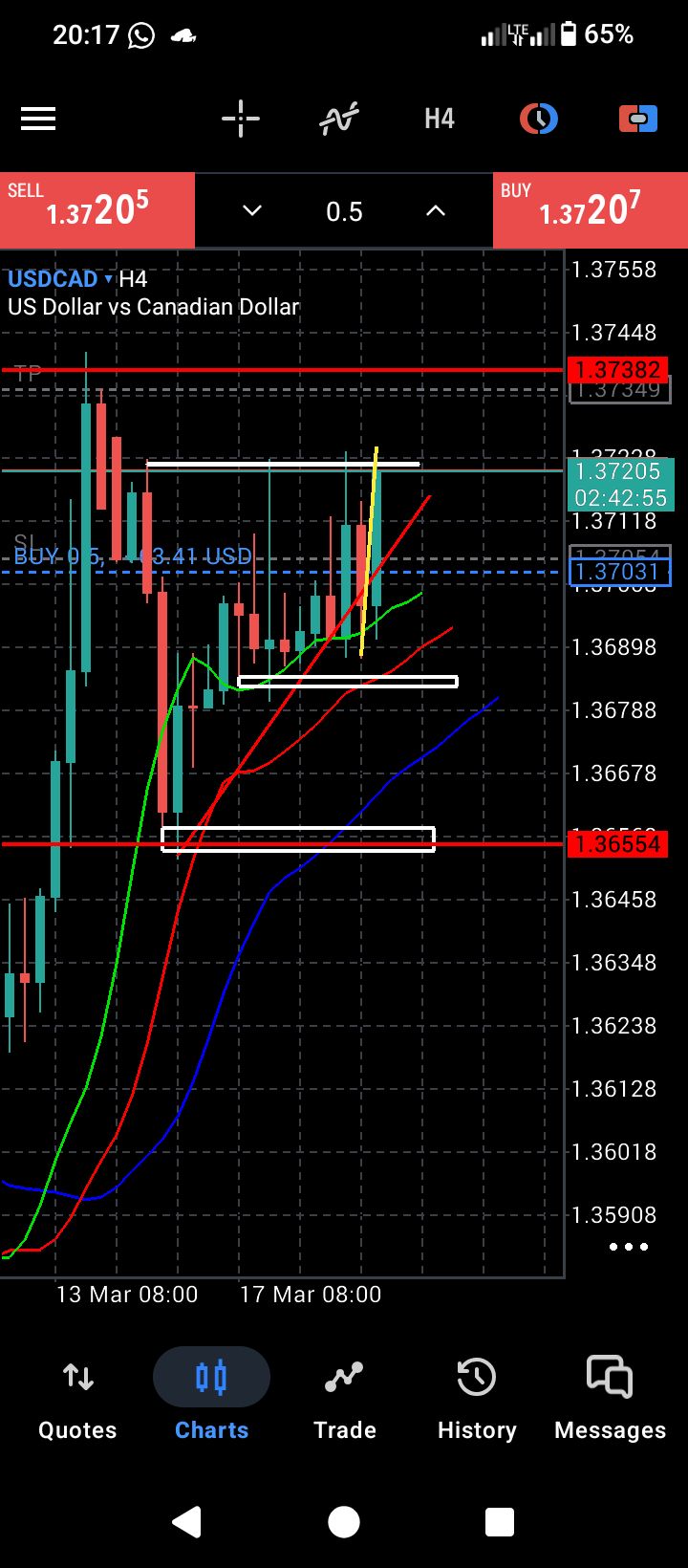
Task: Edit the 0.5 volume field
Action: point(344,211)
